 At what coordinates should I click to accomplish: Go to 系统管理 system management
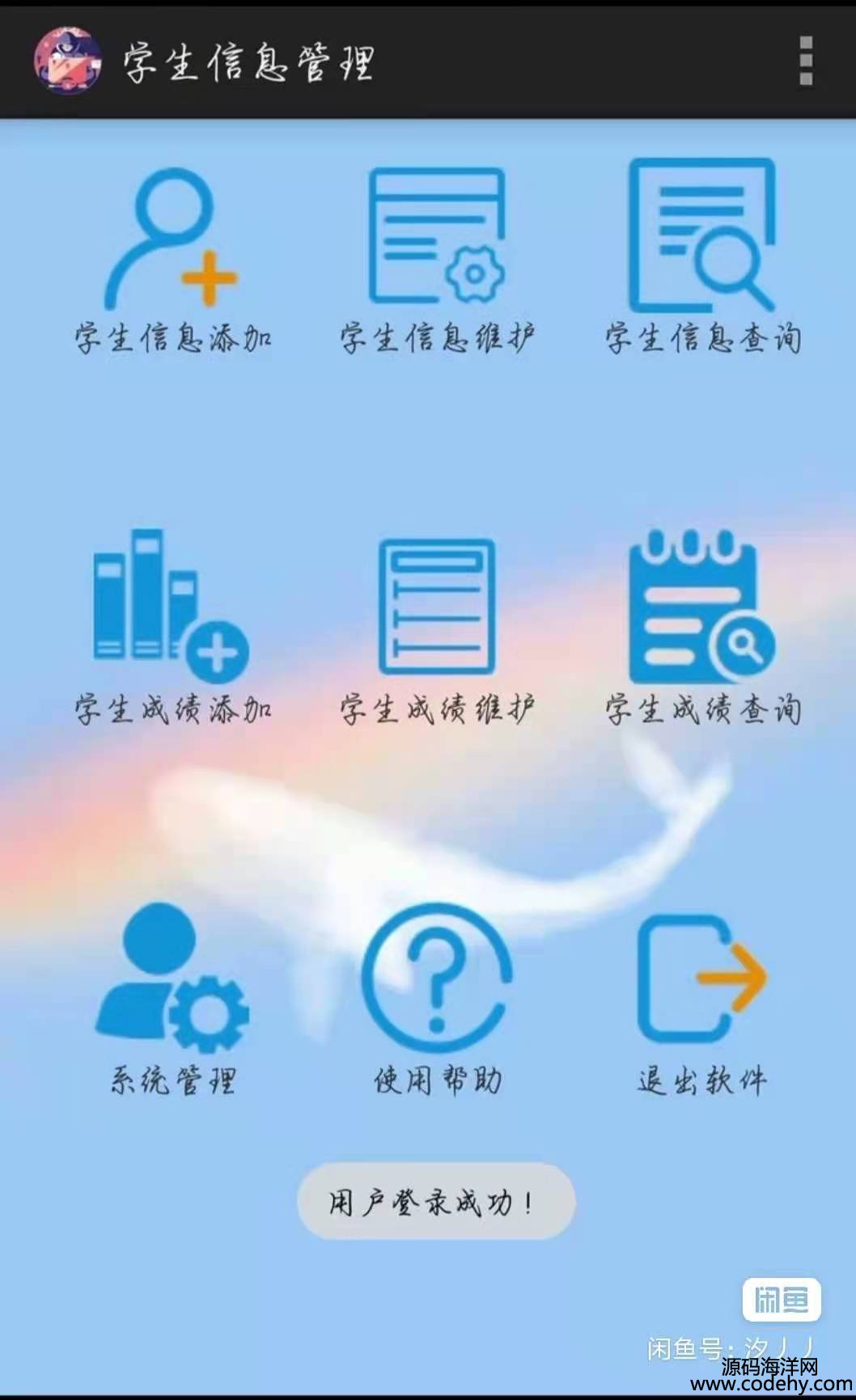pyautogui.click(x=172, y=999)
